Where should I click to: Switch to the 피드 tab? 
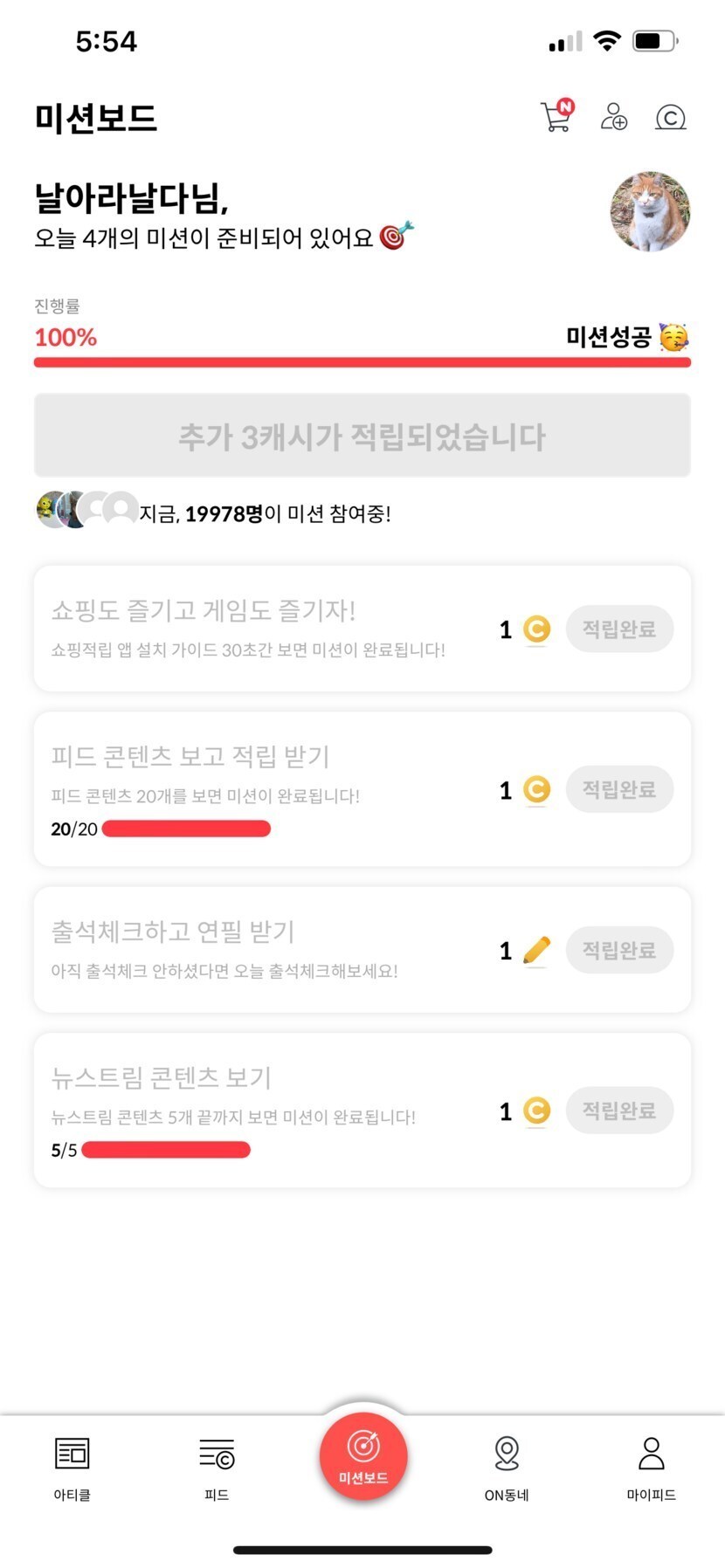pyautogui.click(x=217, y=1467)
